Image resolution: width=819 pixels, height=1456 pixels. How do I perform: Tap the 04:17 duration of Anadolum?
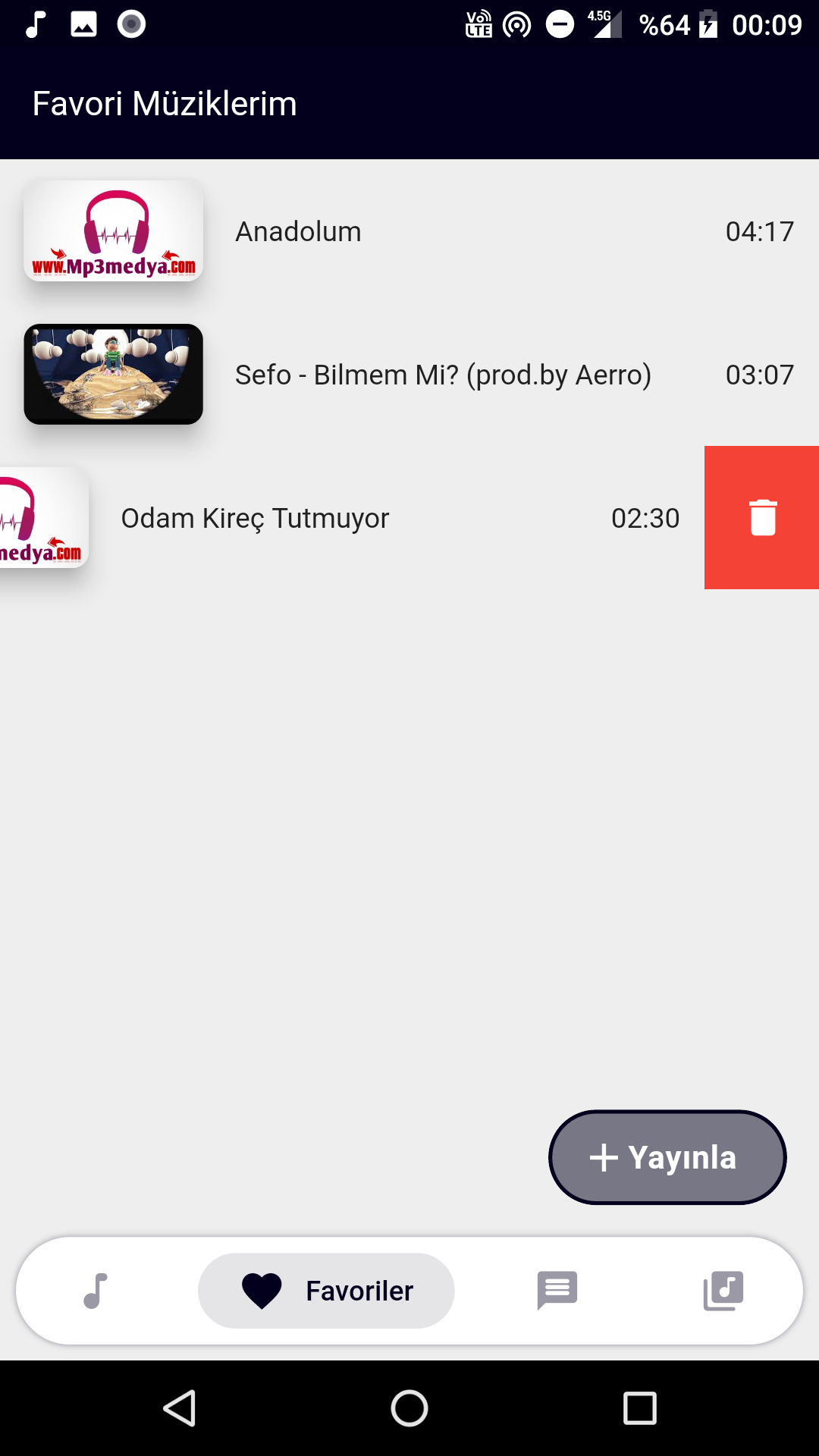[x=760, y=231]
